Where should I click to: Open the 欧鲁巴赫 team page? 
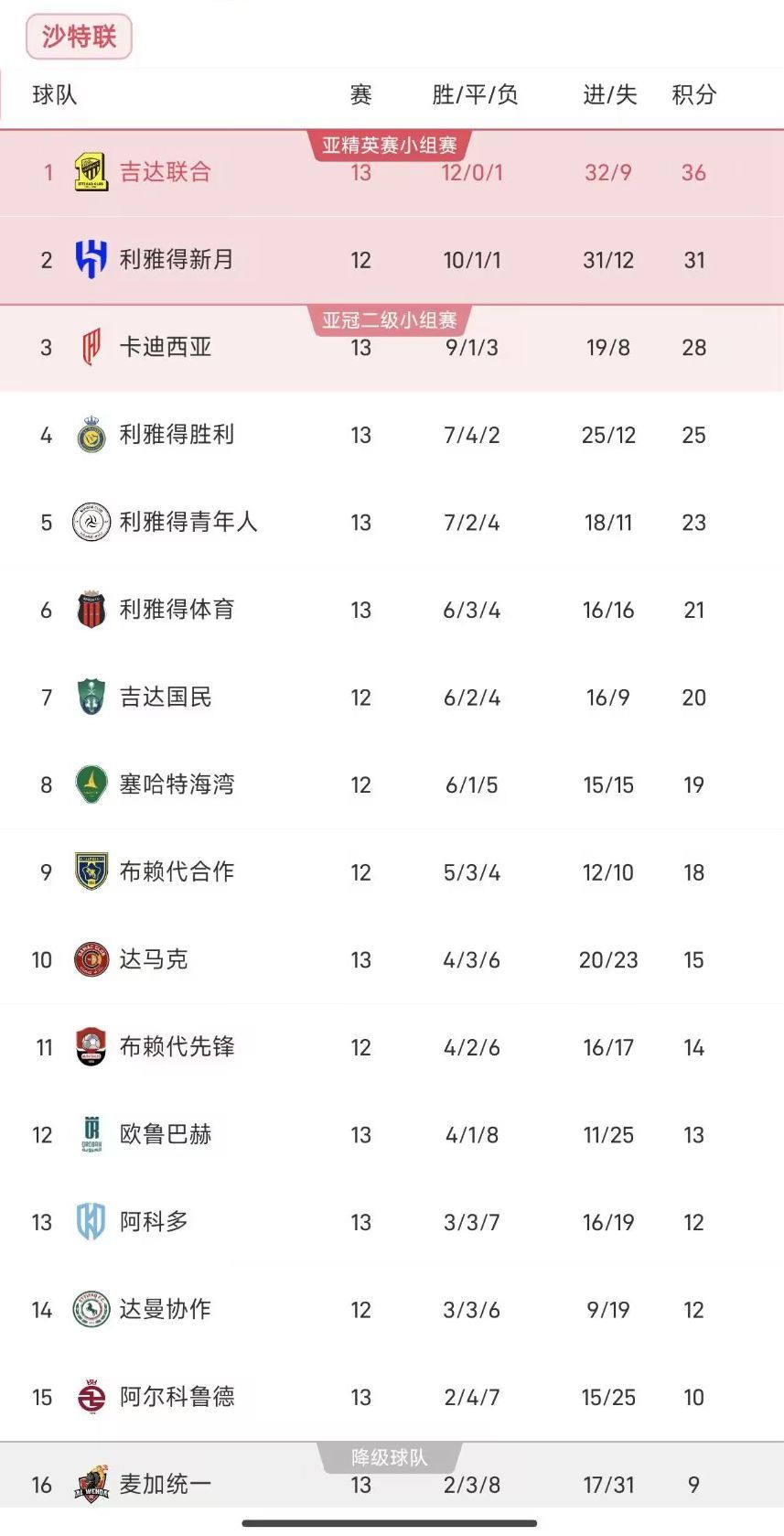pos(392,1135)
